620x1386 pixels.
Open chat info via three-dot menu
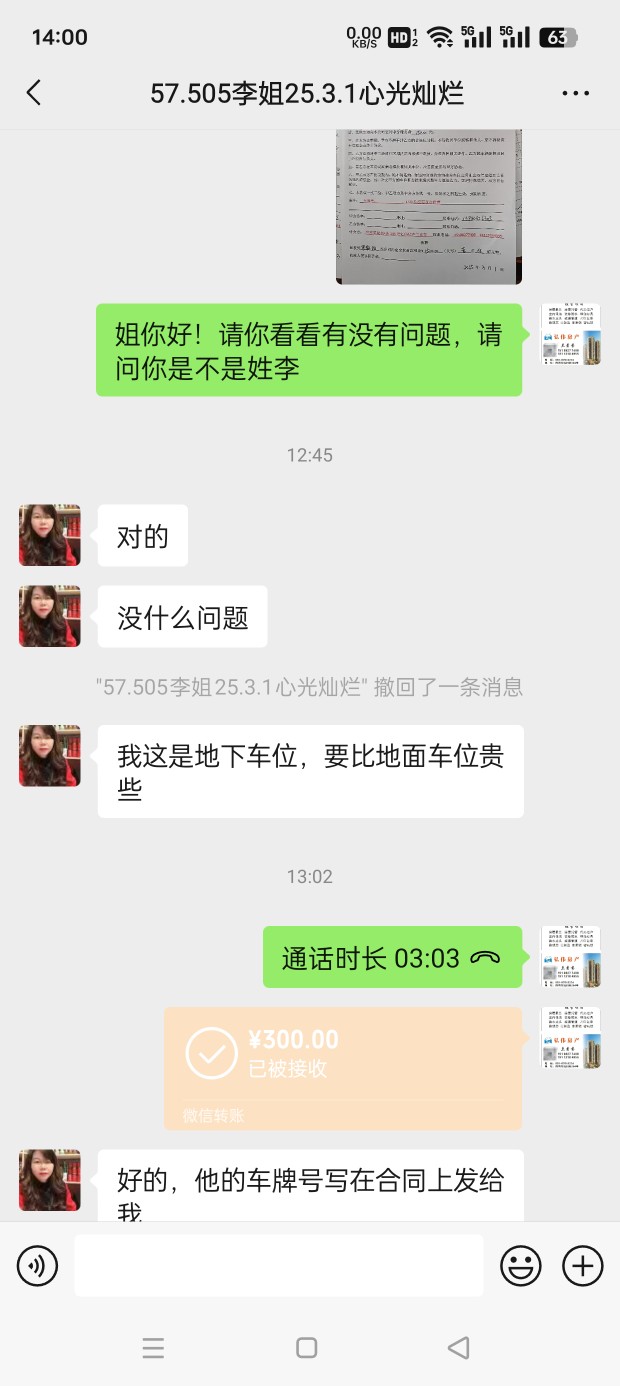point(575,93)
